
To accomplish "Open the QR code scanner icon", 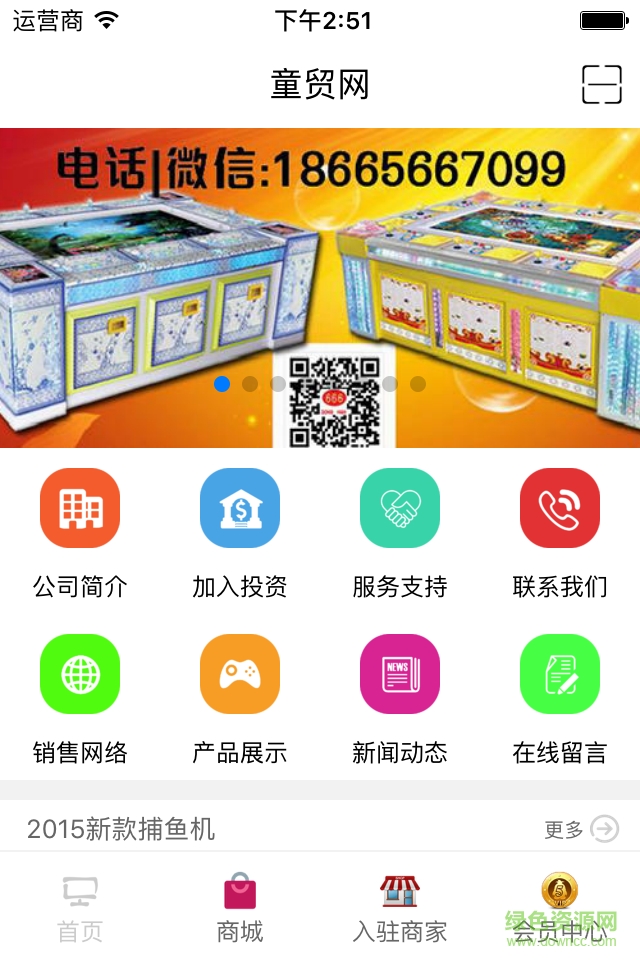I will tap(601, 85).
